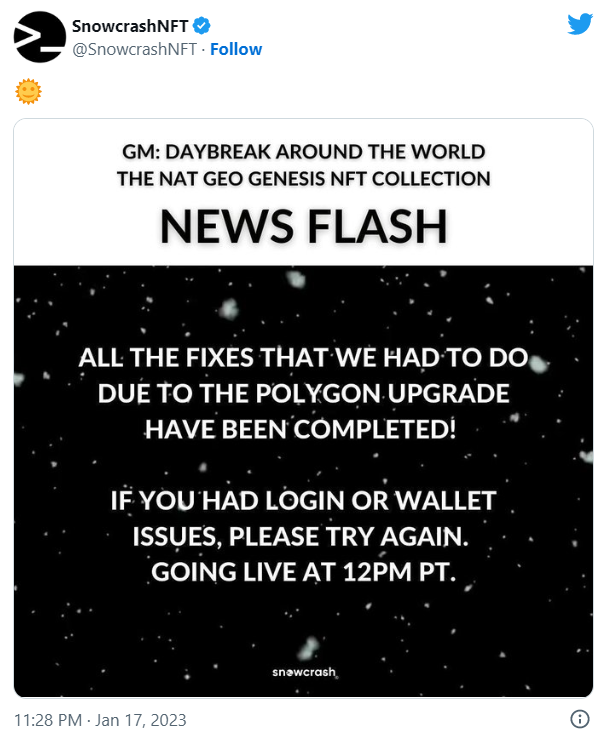Screen dimensions: 603x740
Task: Open the Twitter bird icon
Action: 580,24
